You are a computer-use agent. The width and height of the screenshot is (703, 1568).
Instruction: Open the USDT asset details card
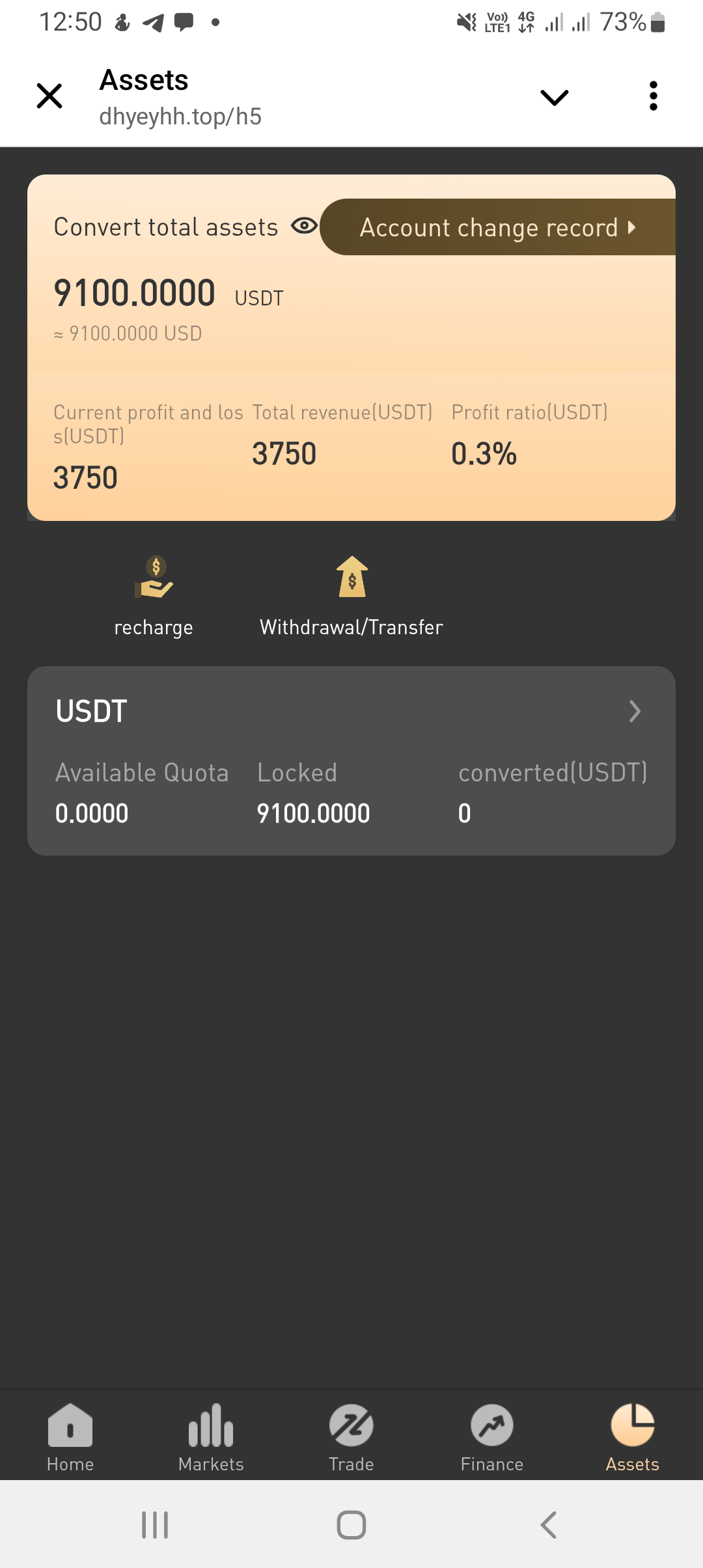pos(351,760)
